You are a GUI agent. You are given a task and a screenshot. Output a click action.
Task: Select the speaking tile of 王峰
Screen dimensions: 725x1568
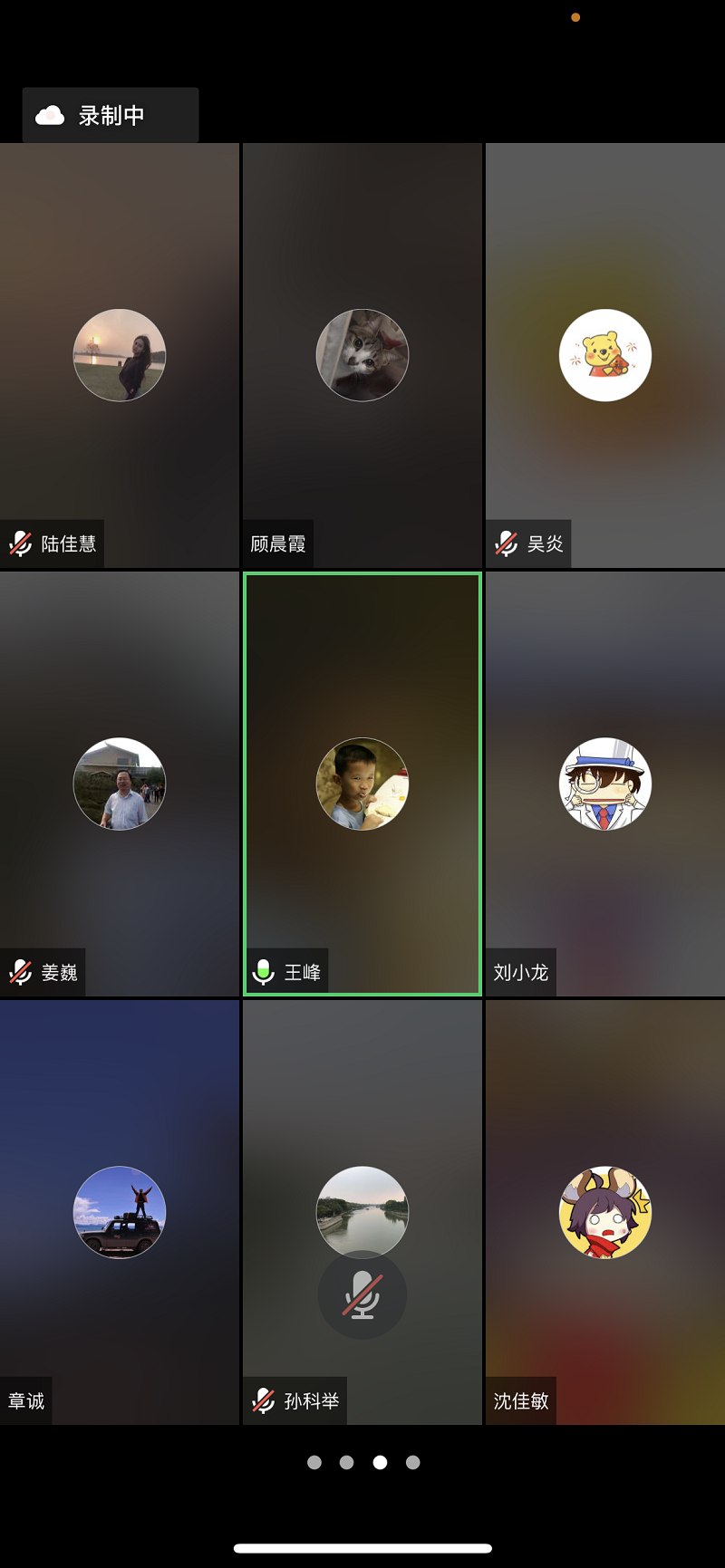[362, 784]
